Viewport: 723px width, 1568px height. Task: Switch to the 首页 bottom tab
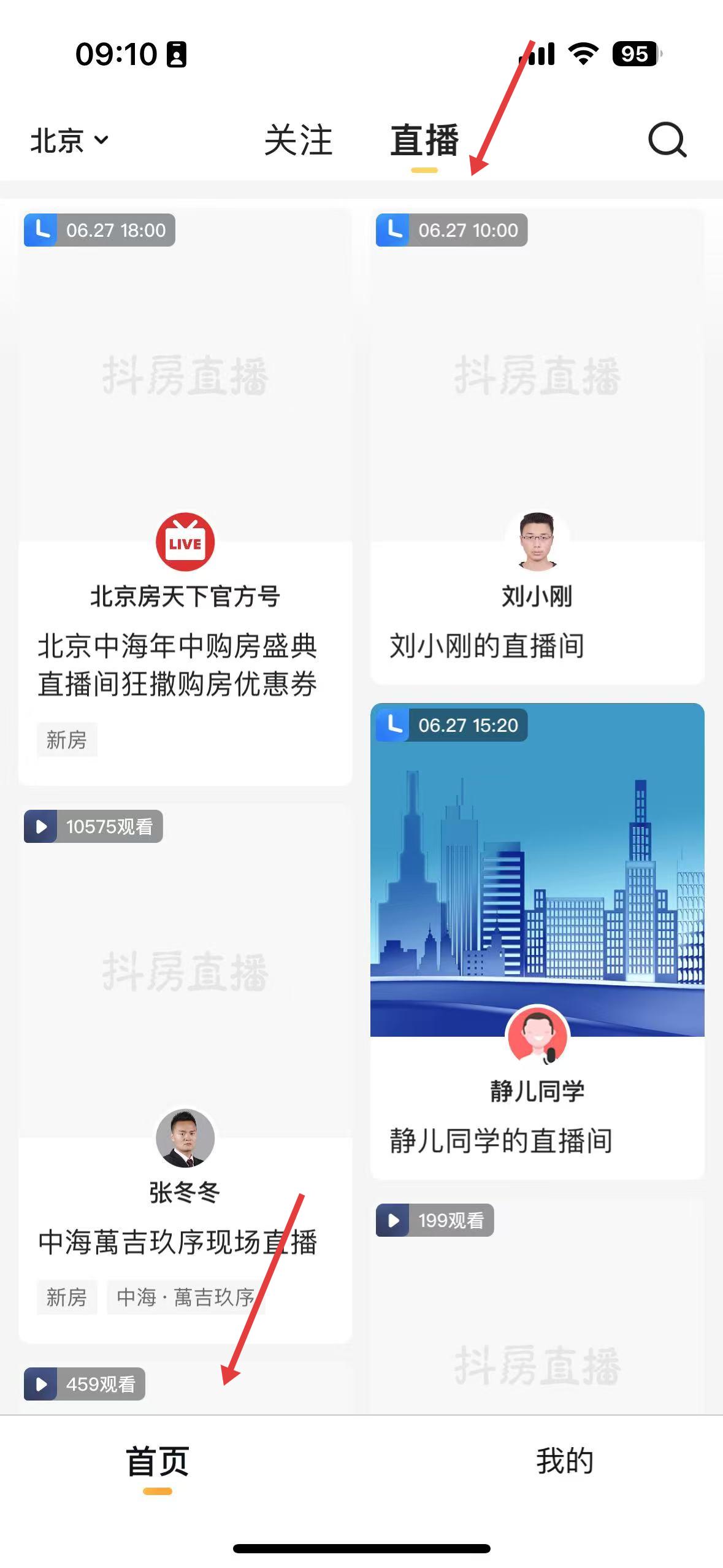(x=157, y=1462)
